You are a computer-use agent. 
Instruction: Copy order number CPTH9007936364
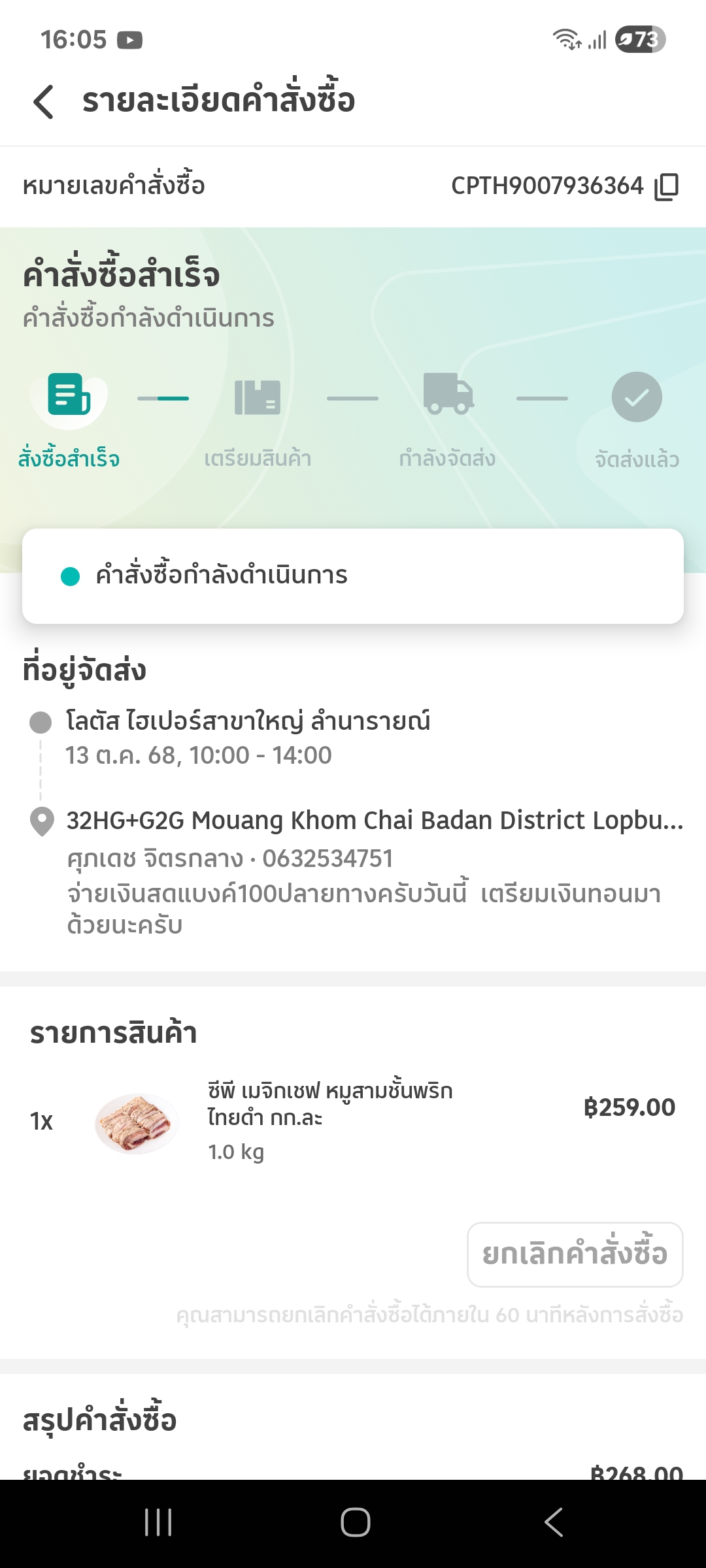[x=667, y=186]
